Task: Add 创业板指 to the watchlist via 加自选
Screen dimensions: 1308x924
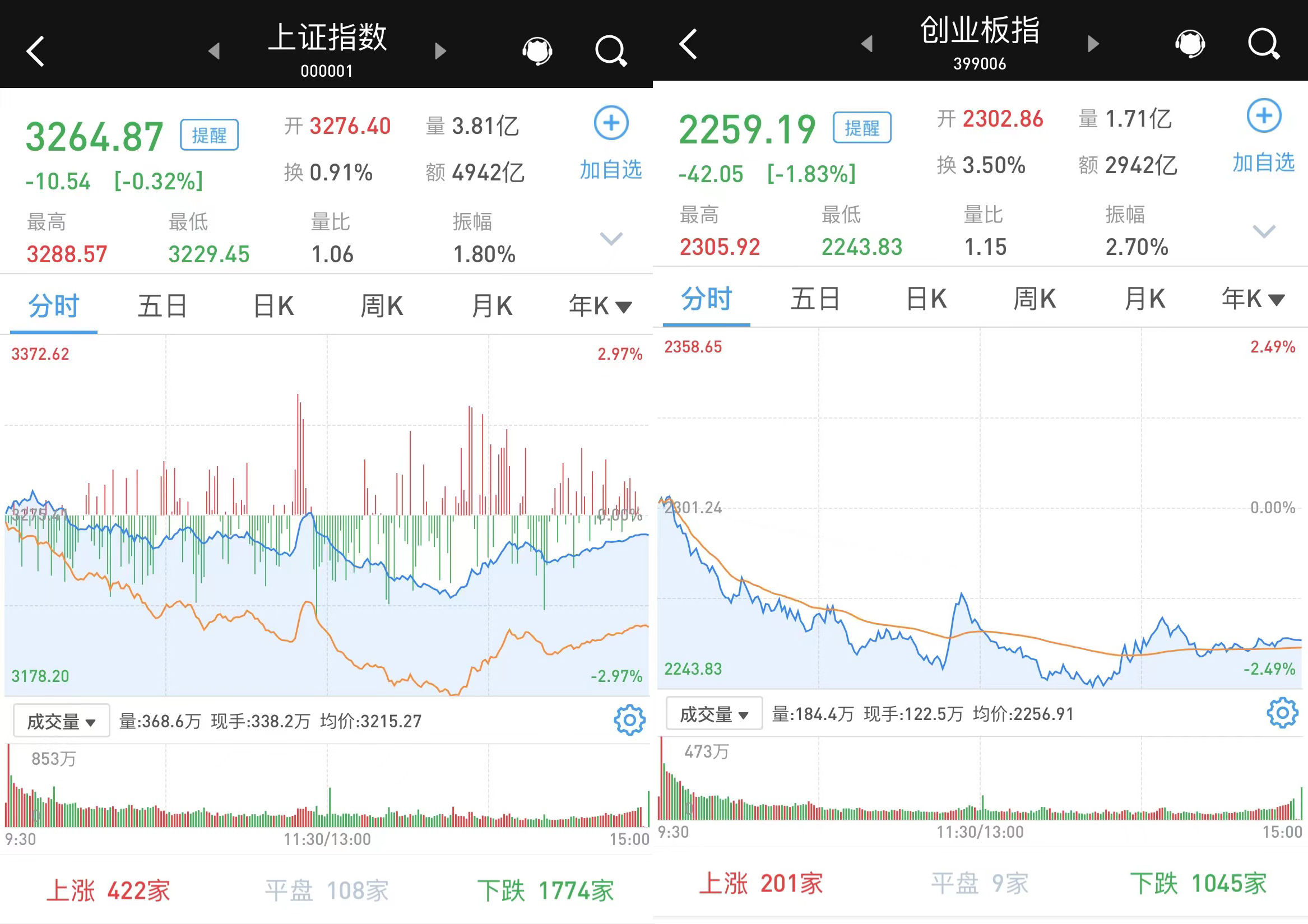Action: tap(1264, 136)
